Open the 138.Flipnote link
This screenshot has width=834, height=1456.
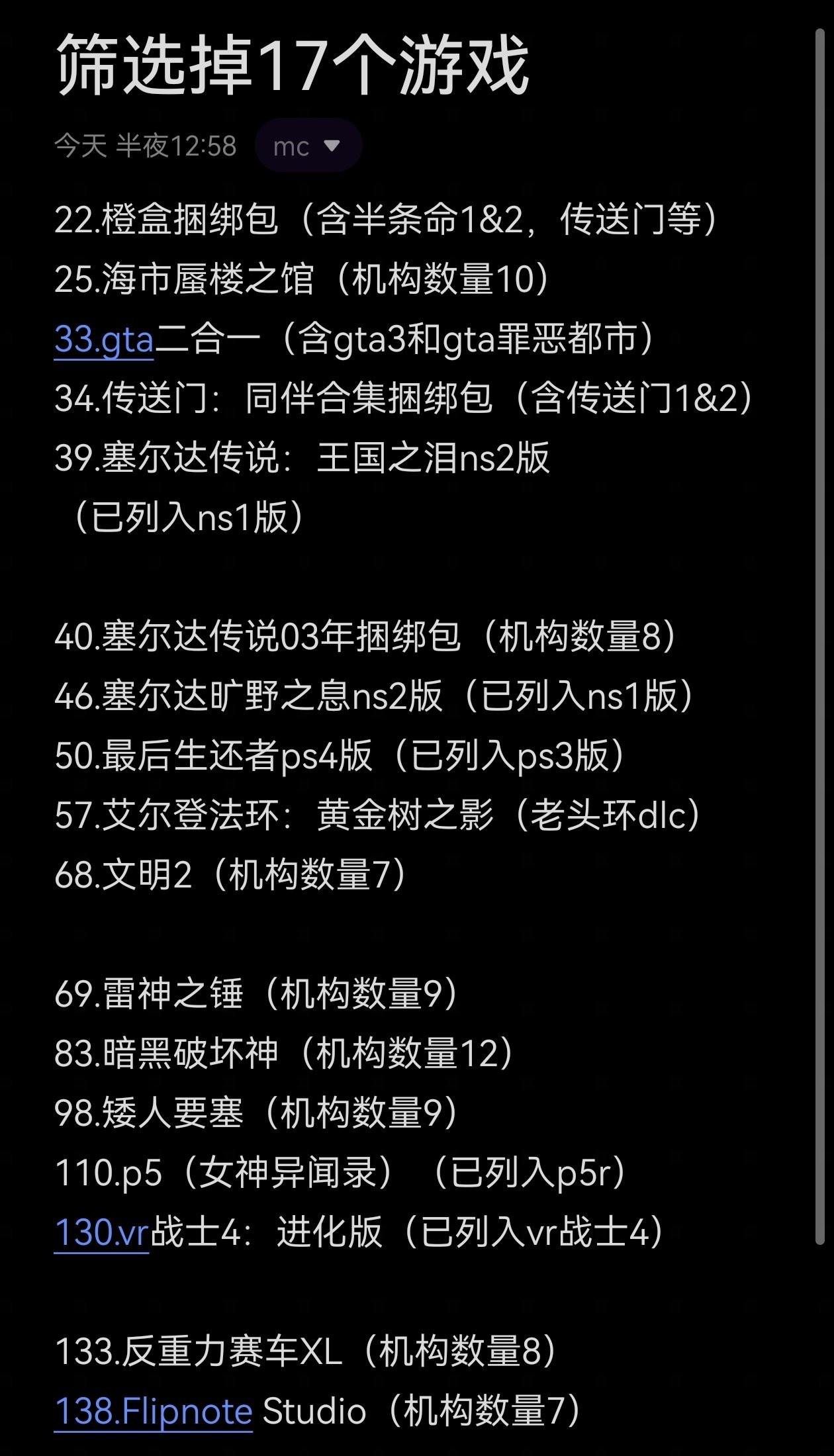153,1411
